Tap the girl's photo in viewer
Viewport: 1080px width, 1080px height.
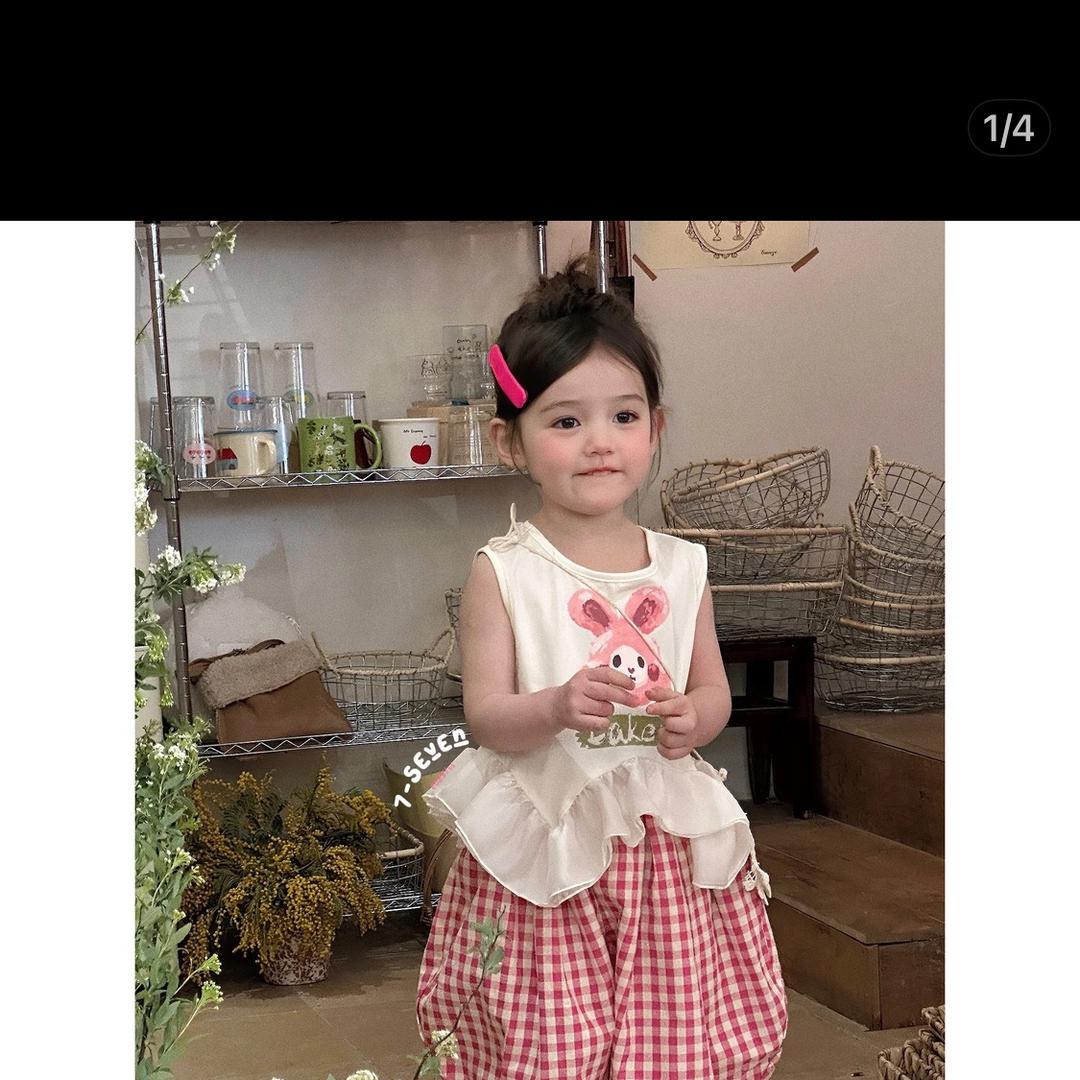[540, 650]
